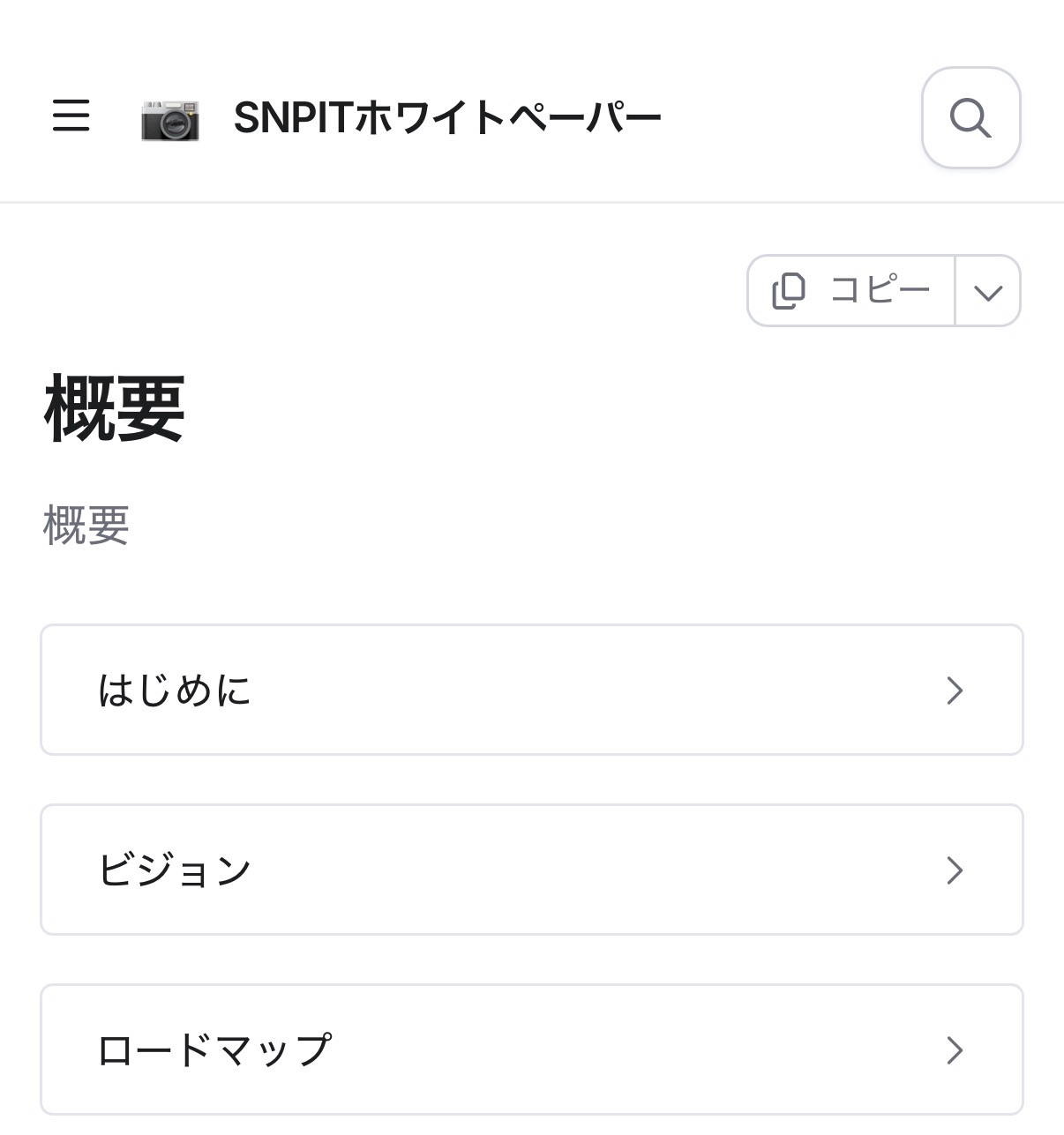Click the copy-to-clipboard icon beside コピー
The image size is (1064, 1135).
coord(788,290)
